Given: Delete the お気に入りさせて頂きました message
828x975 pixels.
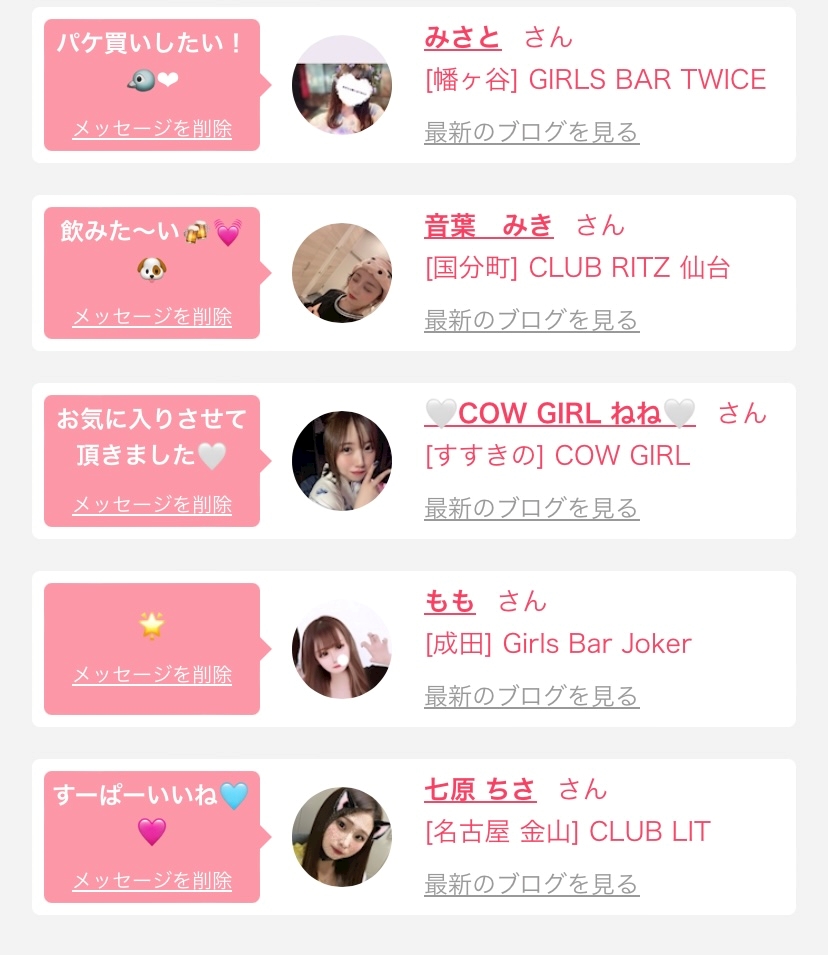Looking at the screenshot, I should pyautogui.click(x=152, y=504).
